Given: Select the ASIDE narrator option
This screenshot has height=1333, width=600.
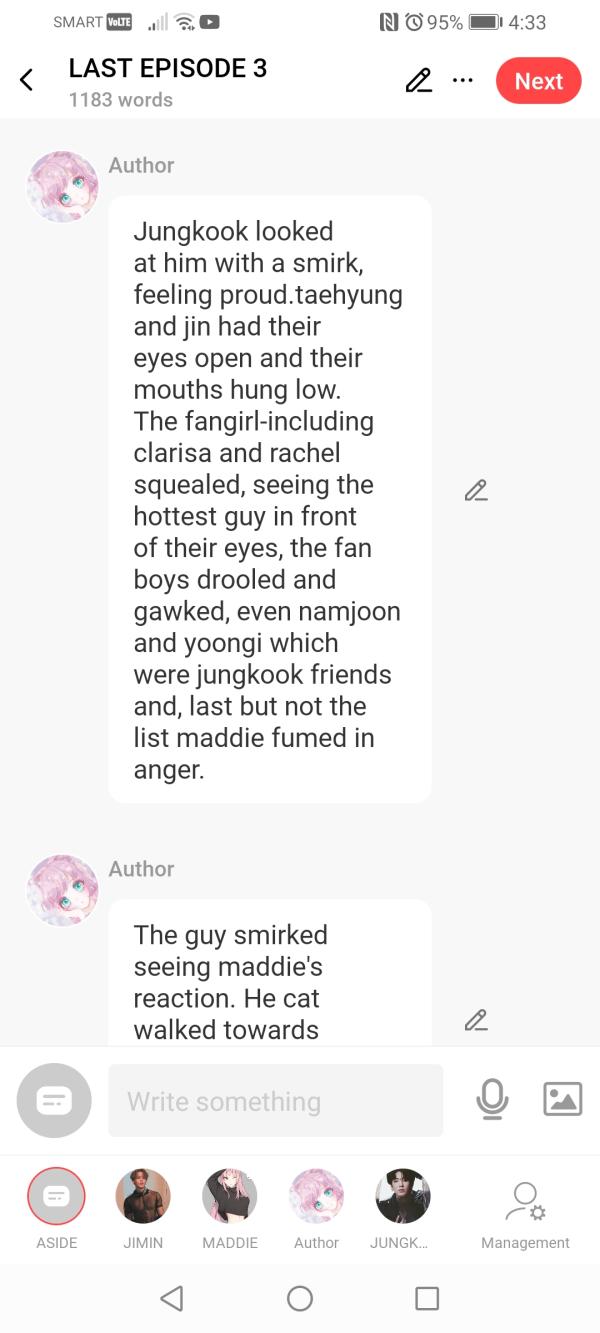Looking at the screenshot, I should click(x=57, y=1197).
